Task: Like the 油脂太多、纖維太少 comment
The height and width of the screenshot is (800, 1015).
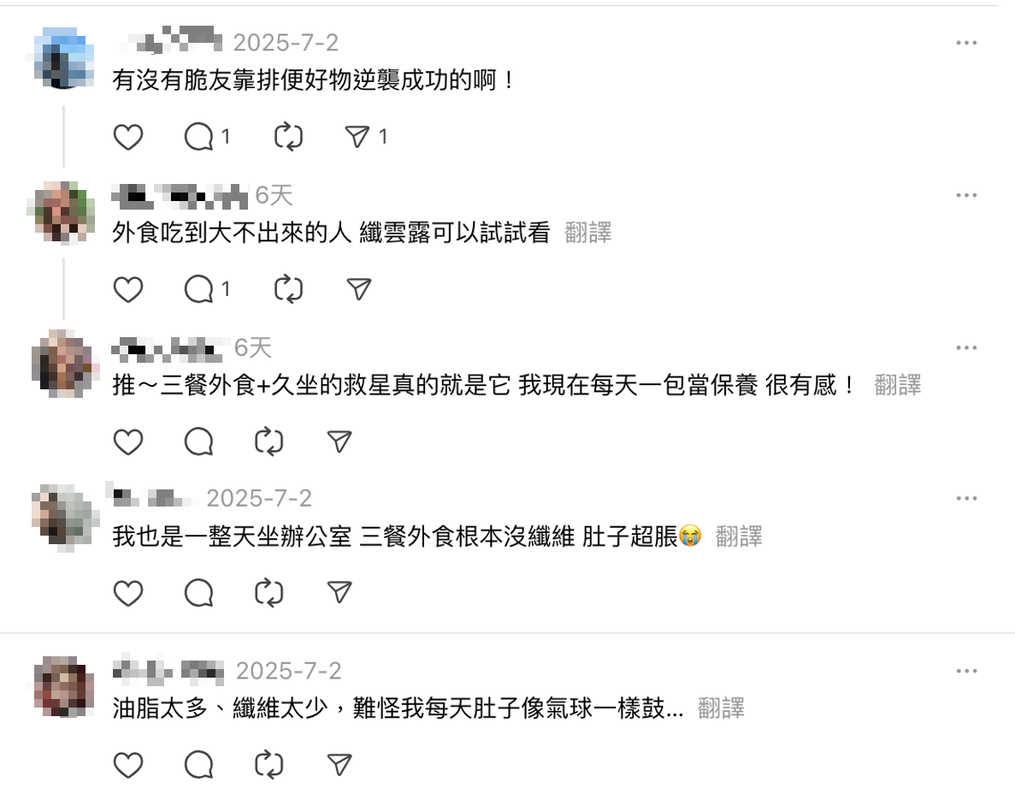Action: (128, 766)
